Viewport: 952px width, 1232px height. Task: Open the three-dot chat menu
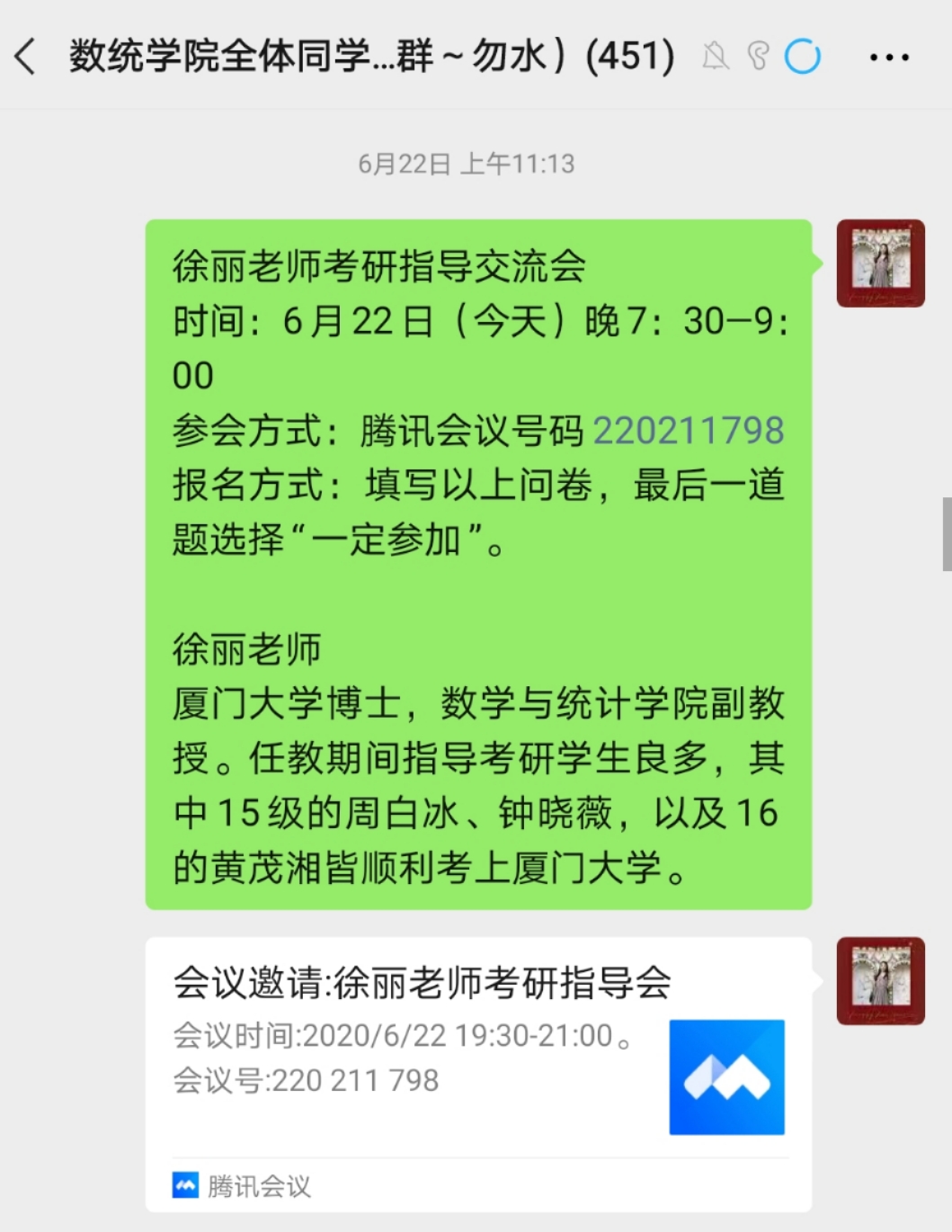coord(888,58)
